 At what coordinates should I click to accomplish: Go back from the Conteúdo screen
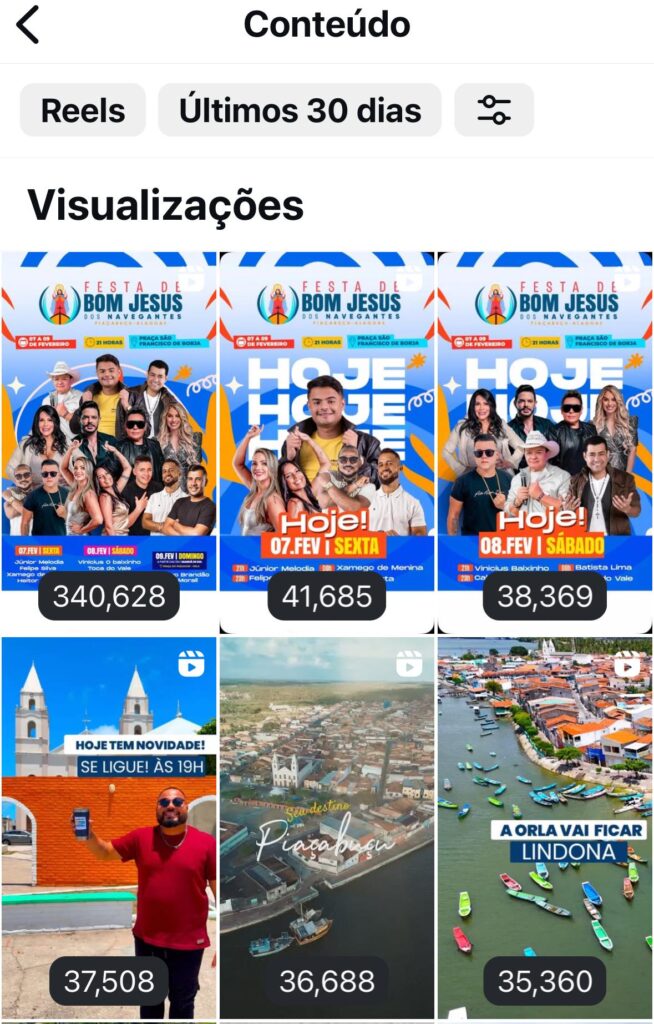pos(28,25)
